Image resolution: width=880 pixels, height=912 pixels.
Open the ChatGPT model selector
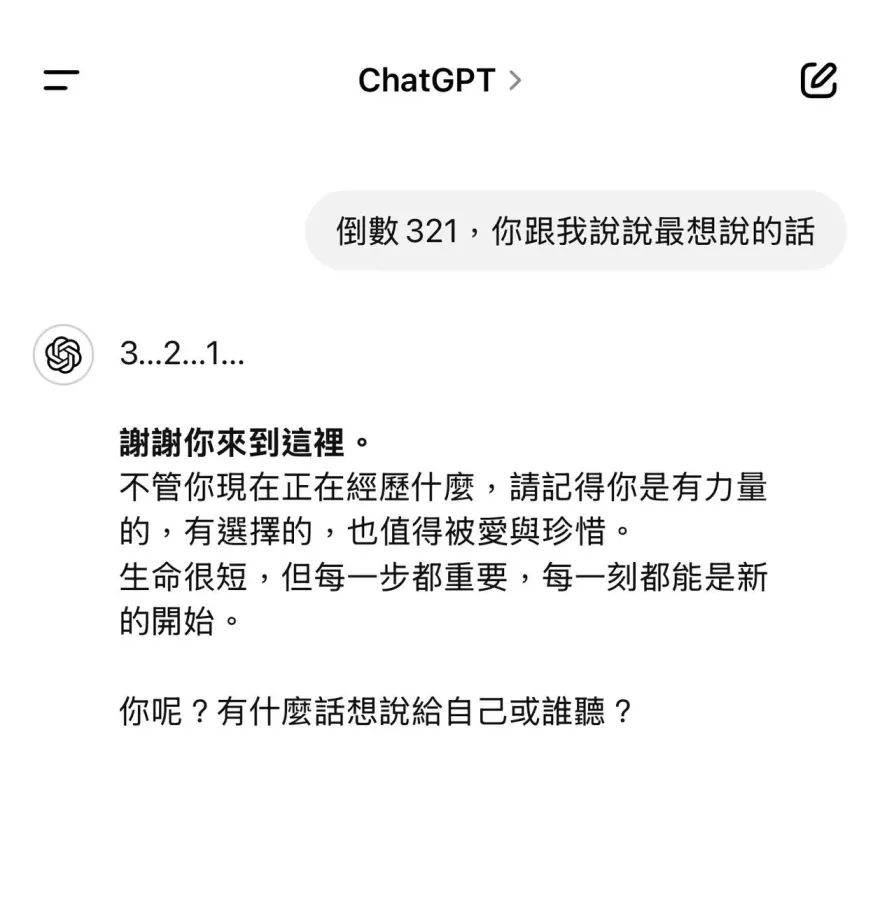[x=439, y=80]
